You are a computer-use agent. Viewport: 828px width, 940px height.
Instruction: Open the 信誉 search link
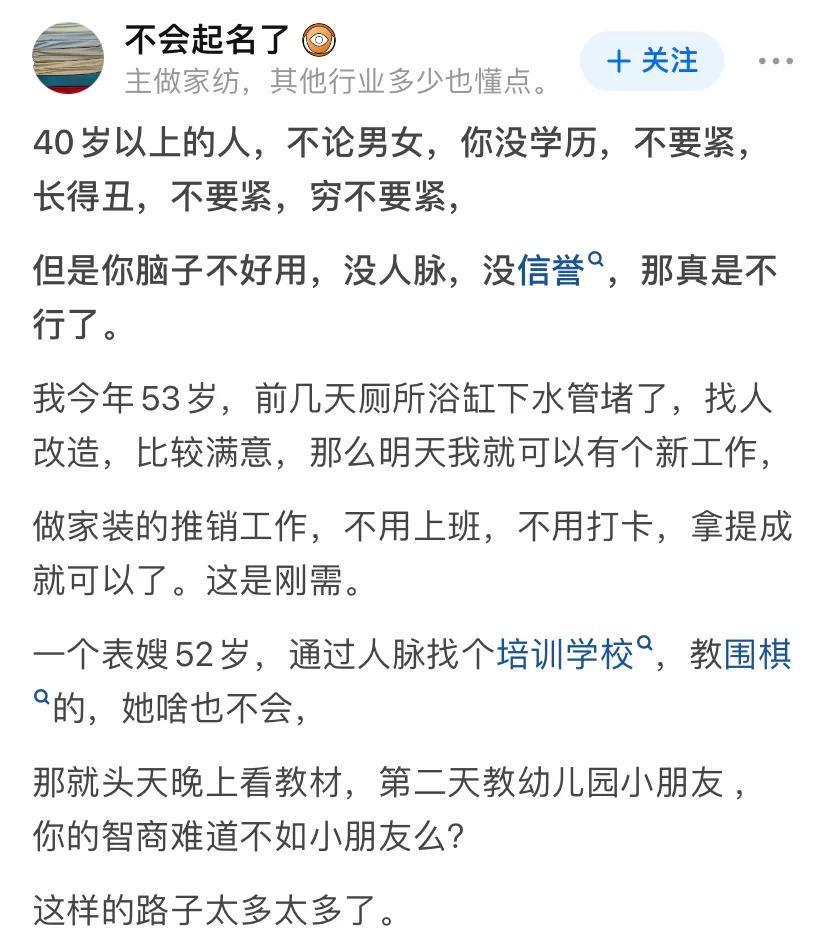coord(551,271)
